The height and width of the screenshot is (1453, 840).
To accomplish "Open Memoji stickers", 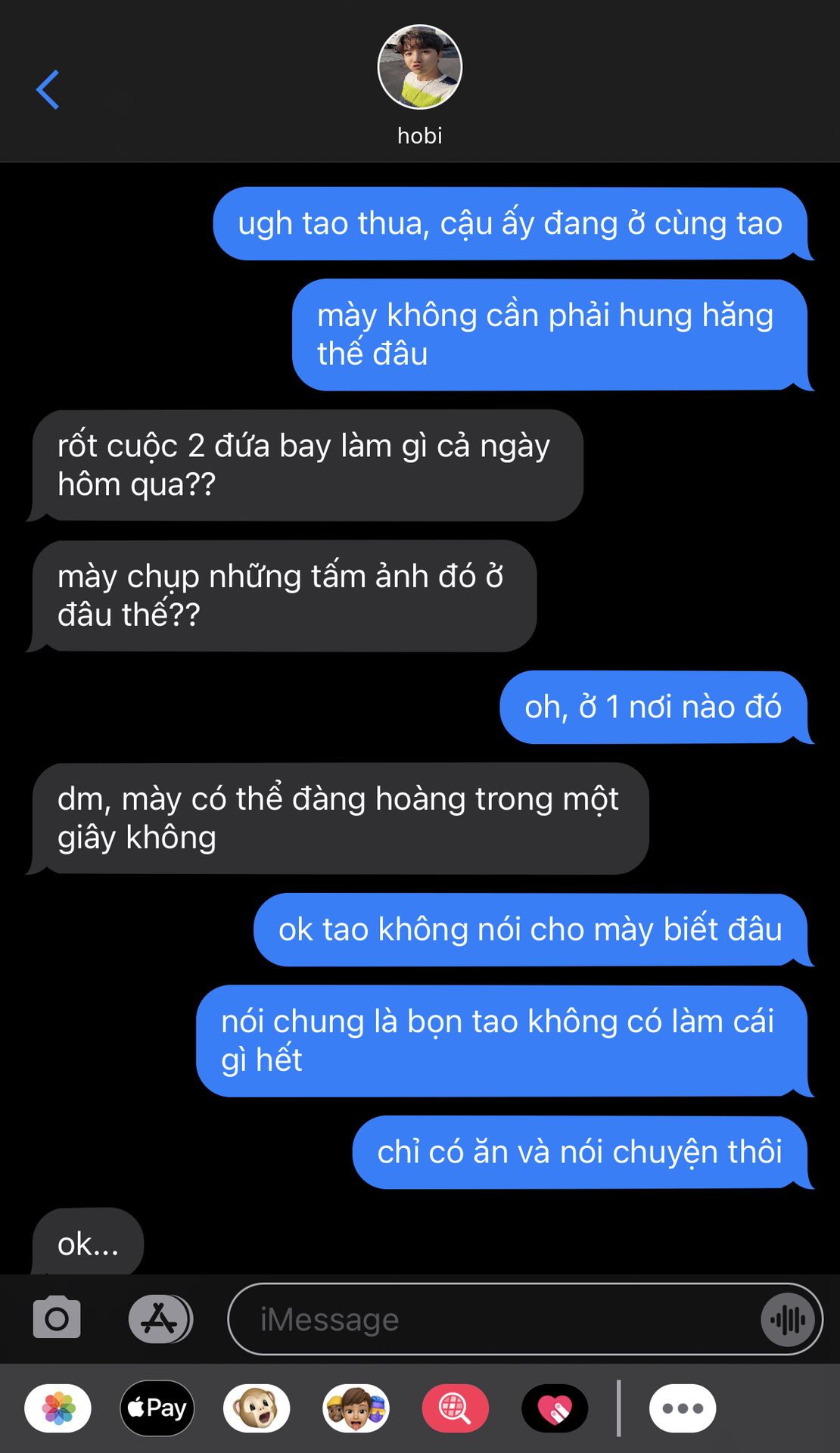I will pos(356,1408).
